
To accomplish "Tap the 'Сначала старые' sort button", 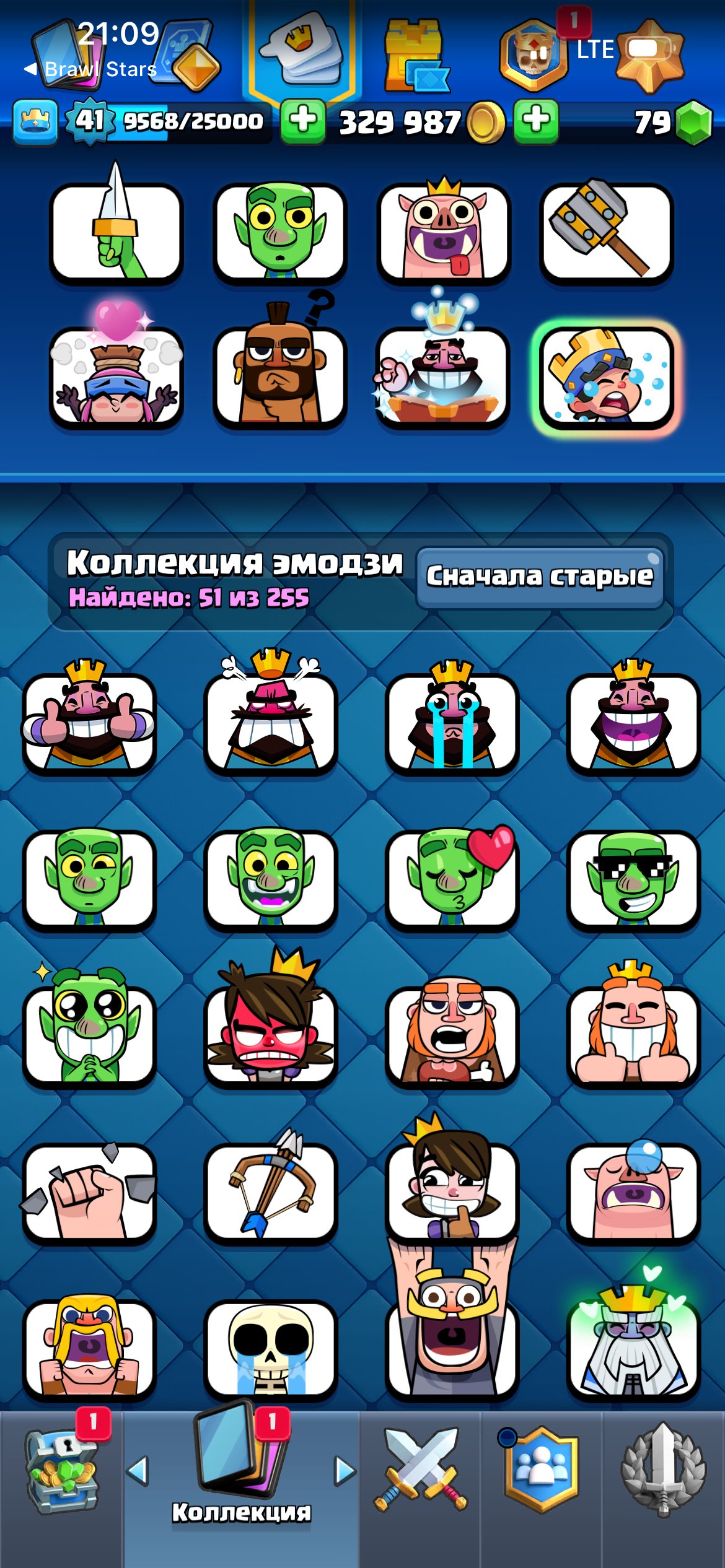I will (x=540, y=577).
